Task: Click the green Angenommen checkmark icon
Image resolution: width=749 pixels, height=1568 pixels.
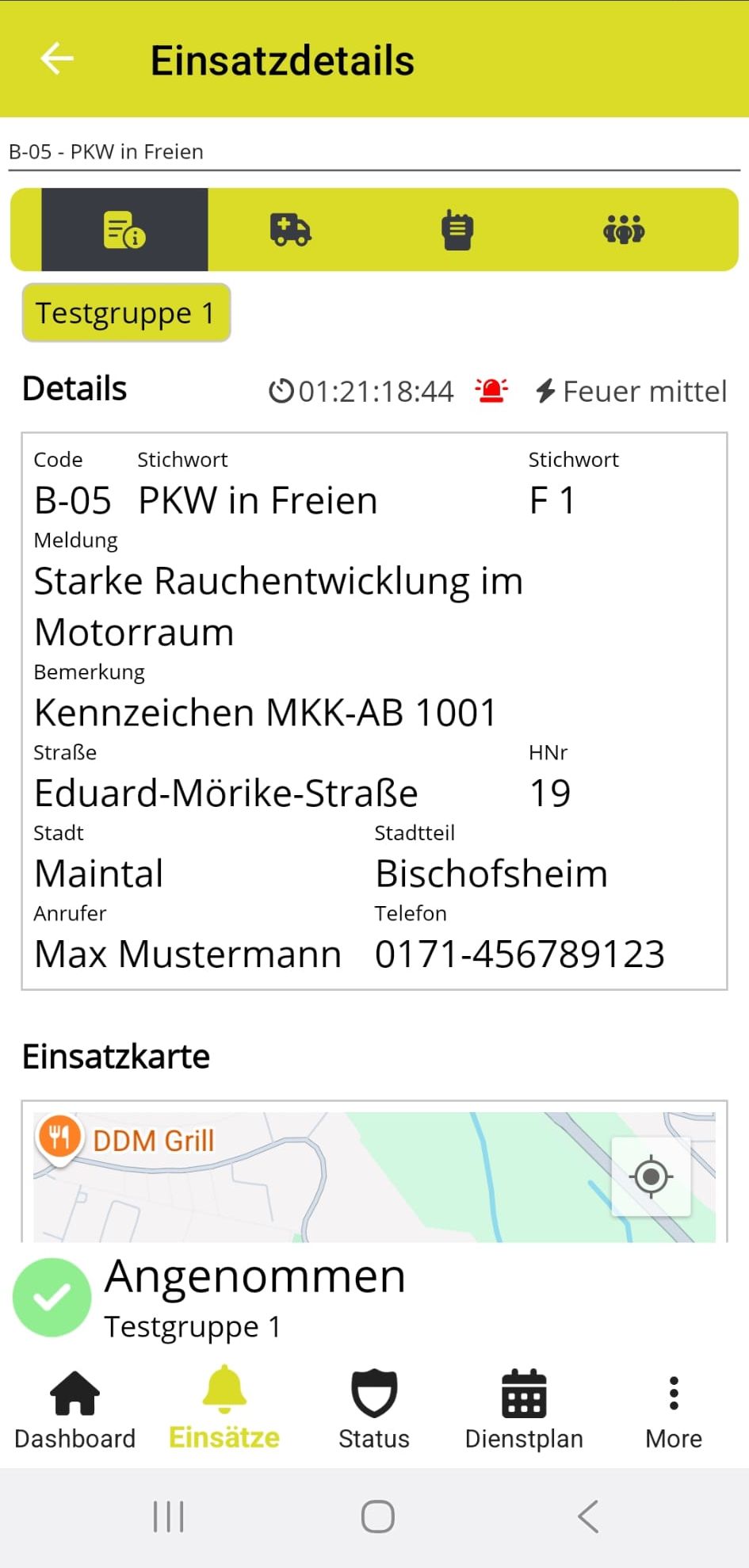Action: [x=52, y=1298]
